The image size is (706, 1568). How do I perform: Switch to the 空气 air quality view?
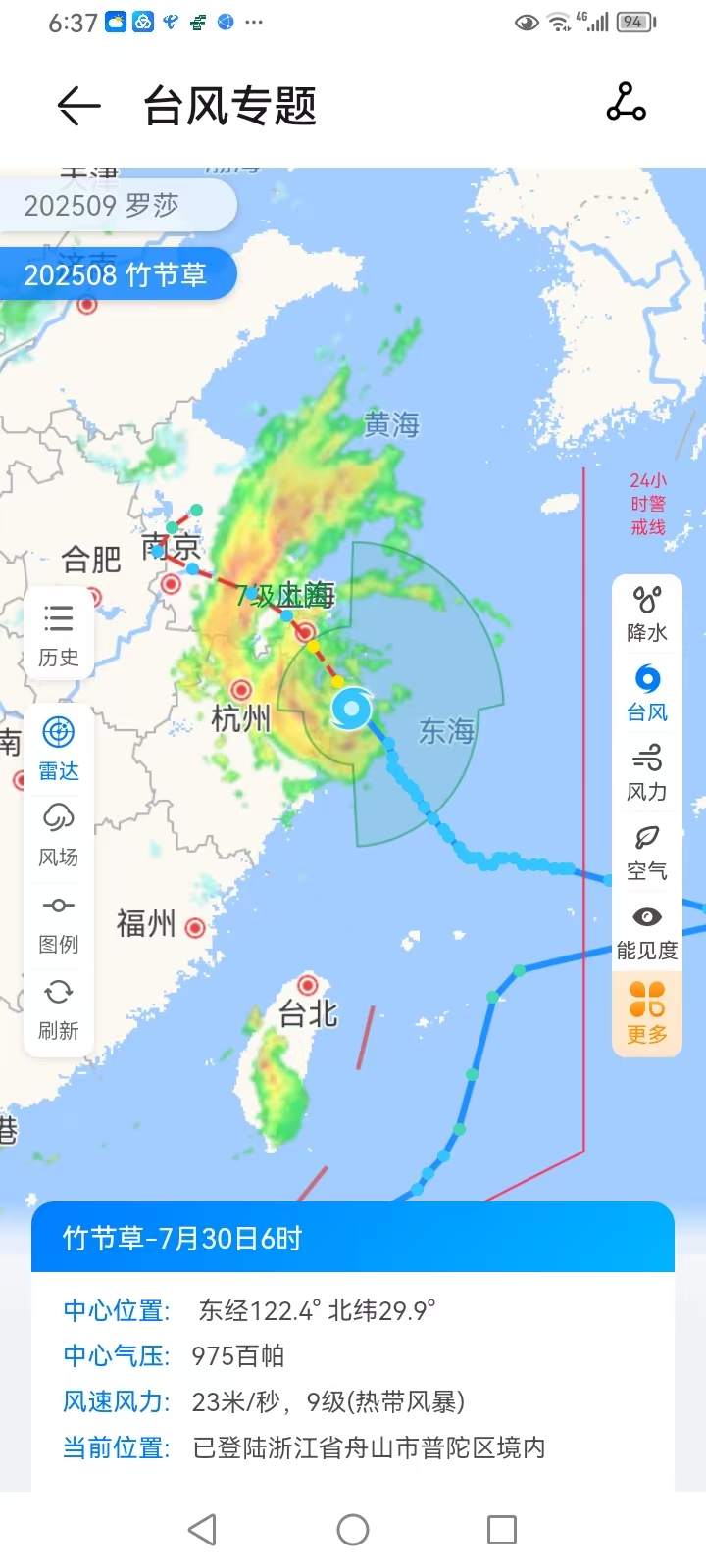click(647, 852)
